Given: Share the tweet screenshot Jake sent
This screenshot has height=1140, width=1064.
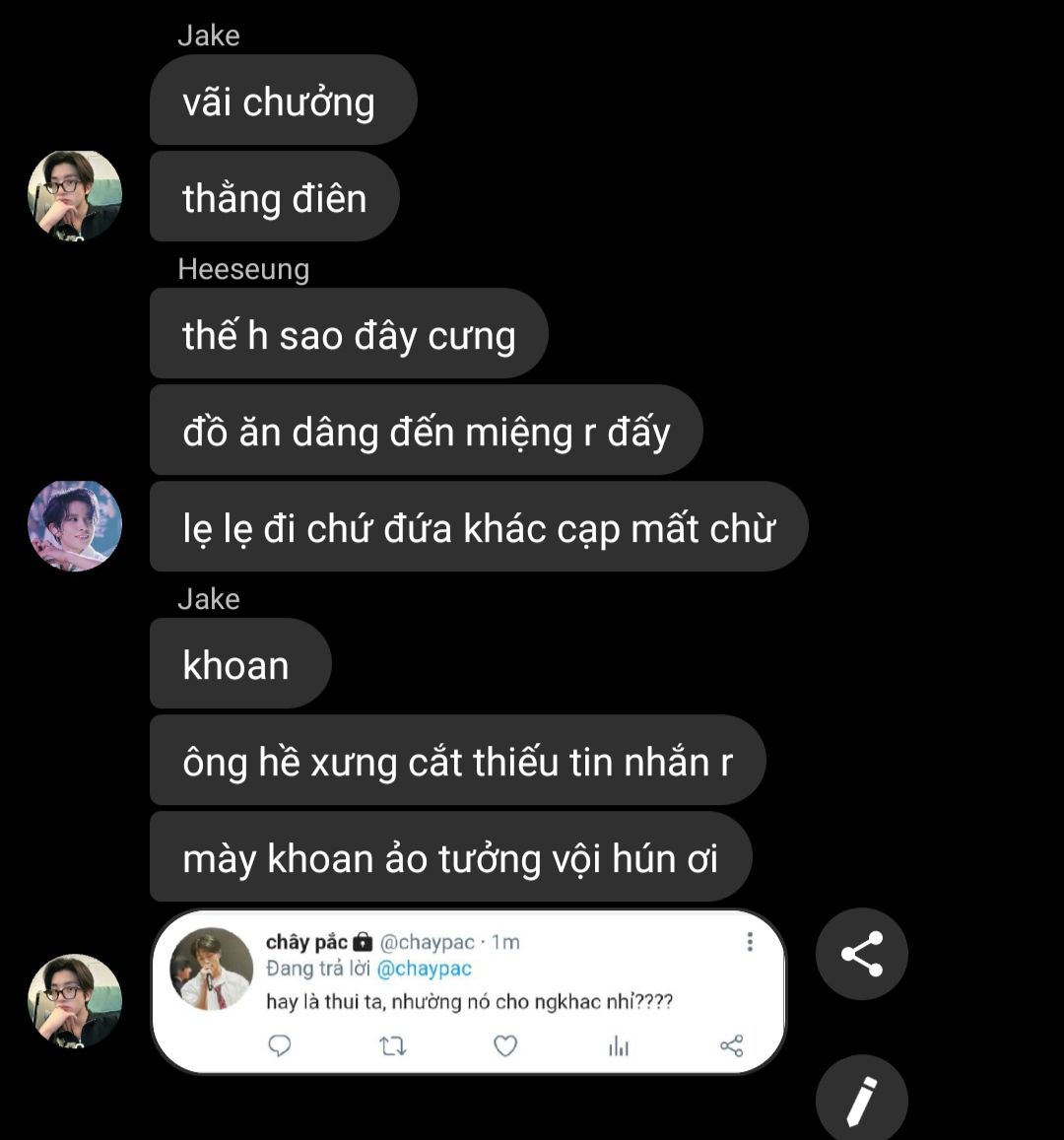Looking at the screenshot, I should click(x=861, y=954).
